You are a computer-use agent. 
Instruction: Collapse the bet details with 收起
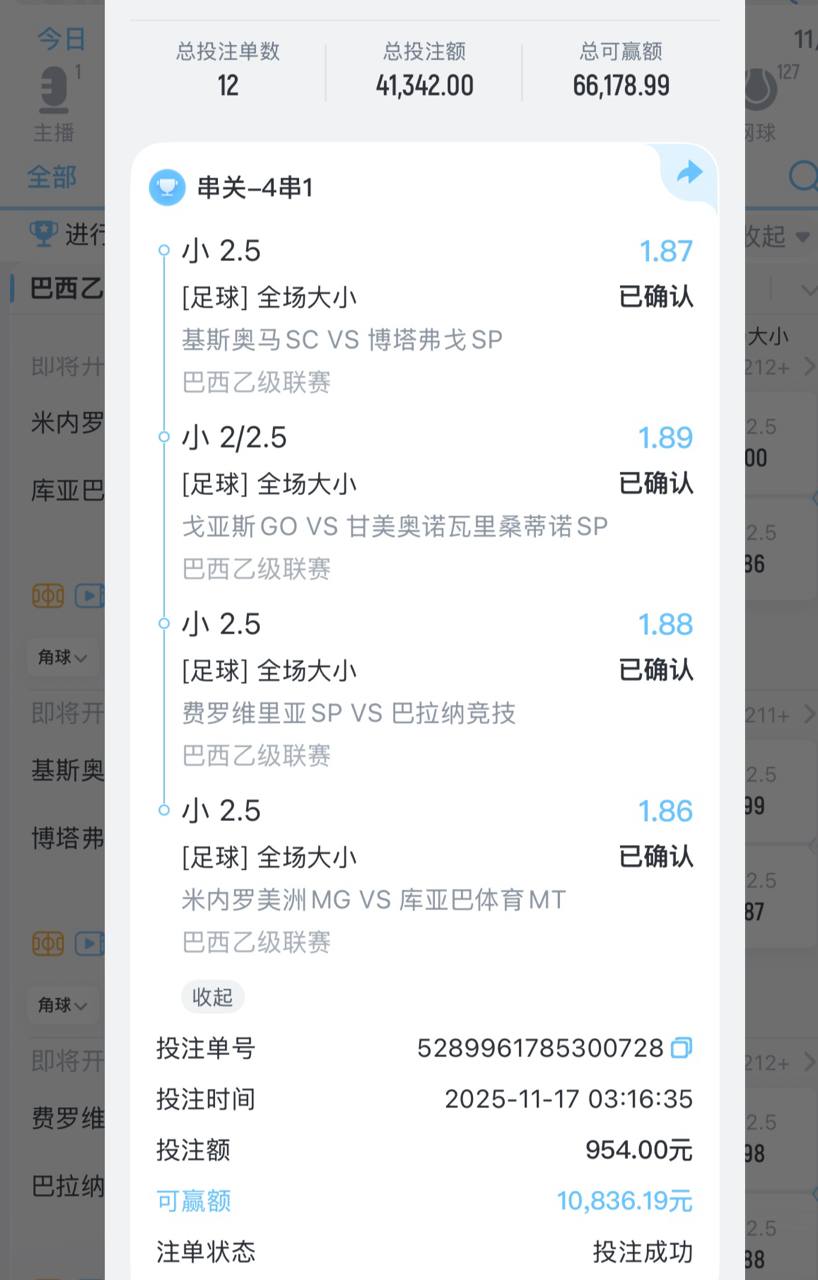[x=212, y=996]
